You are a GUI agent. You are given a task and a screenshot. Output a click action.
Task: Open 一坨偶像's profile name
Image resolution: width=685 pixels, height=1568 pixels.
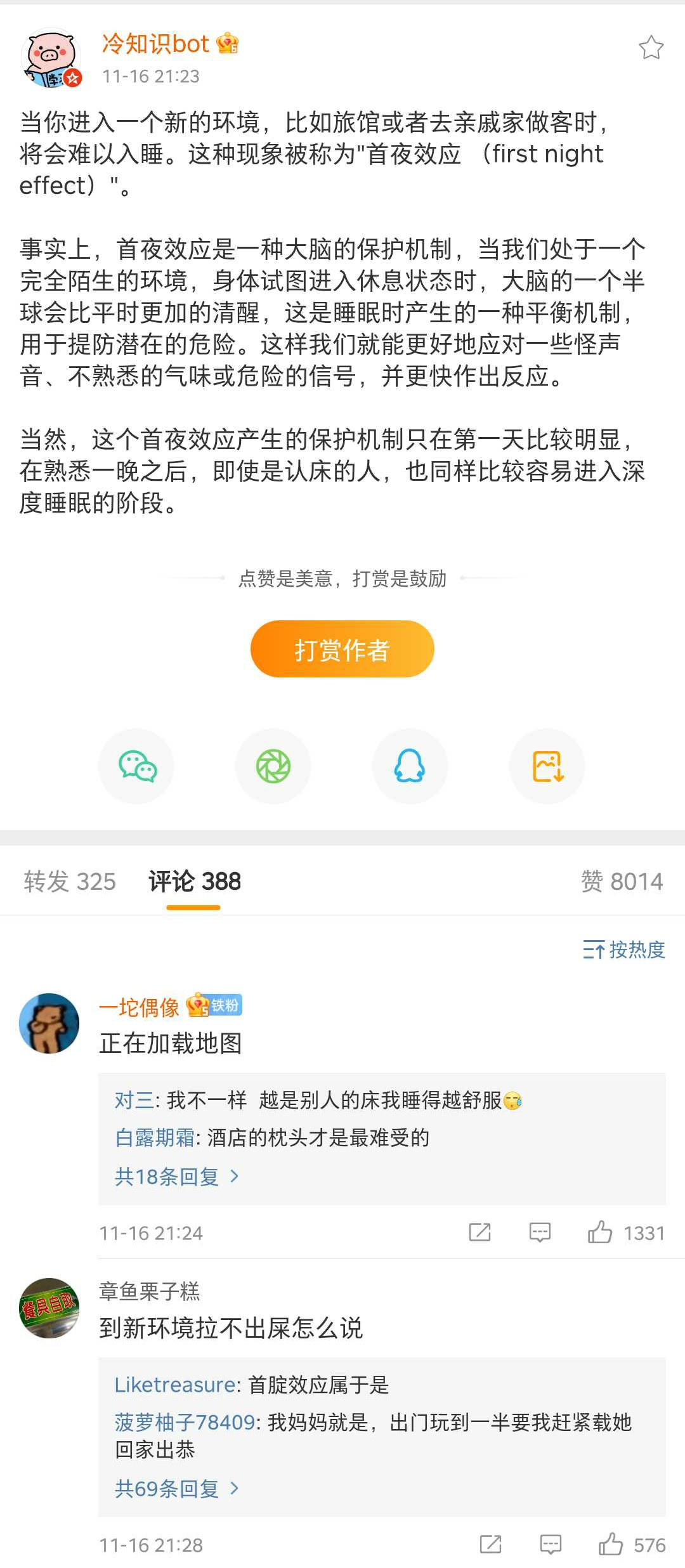(140, 1007)
